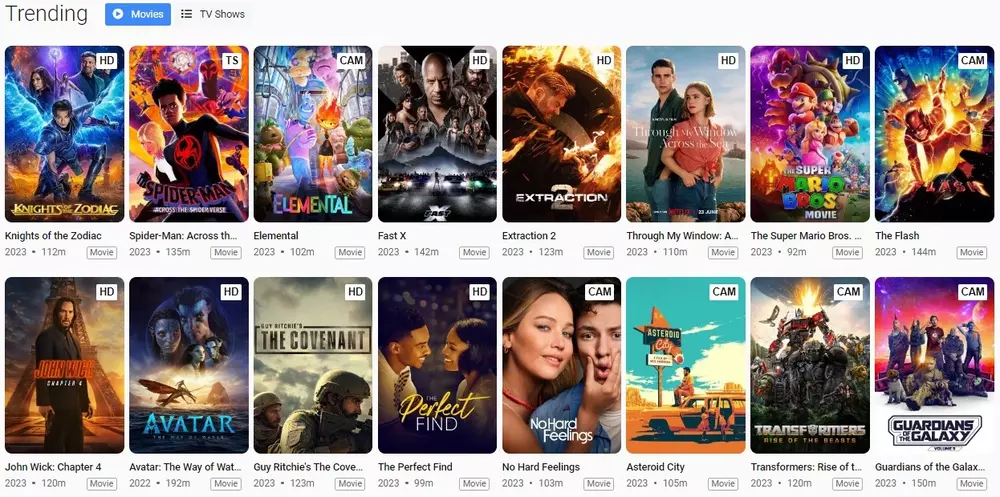The height and width of the screenshot is (497, 1000).
Task: Open Through My Window movie
Action: point(685,134)
